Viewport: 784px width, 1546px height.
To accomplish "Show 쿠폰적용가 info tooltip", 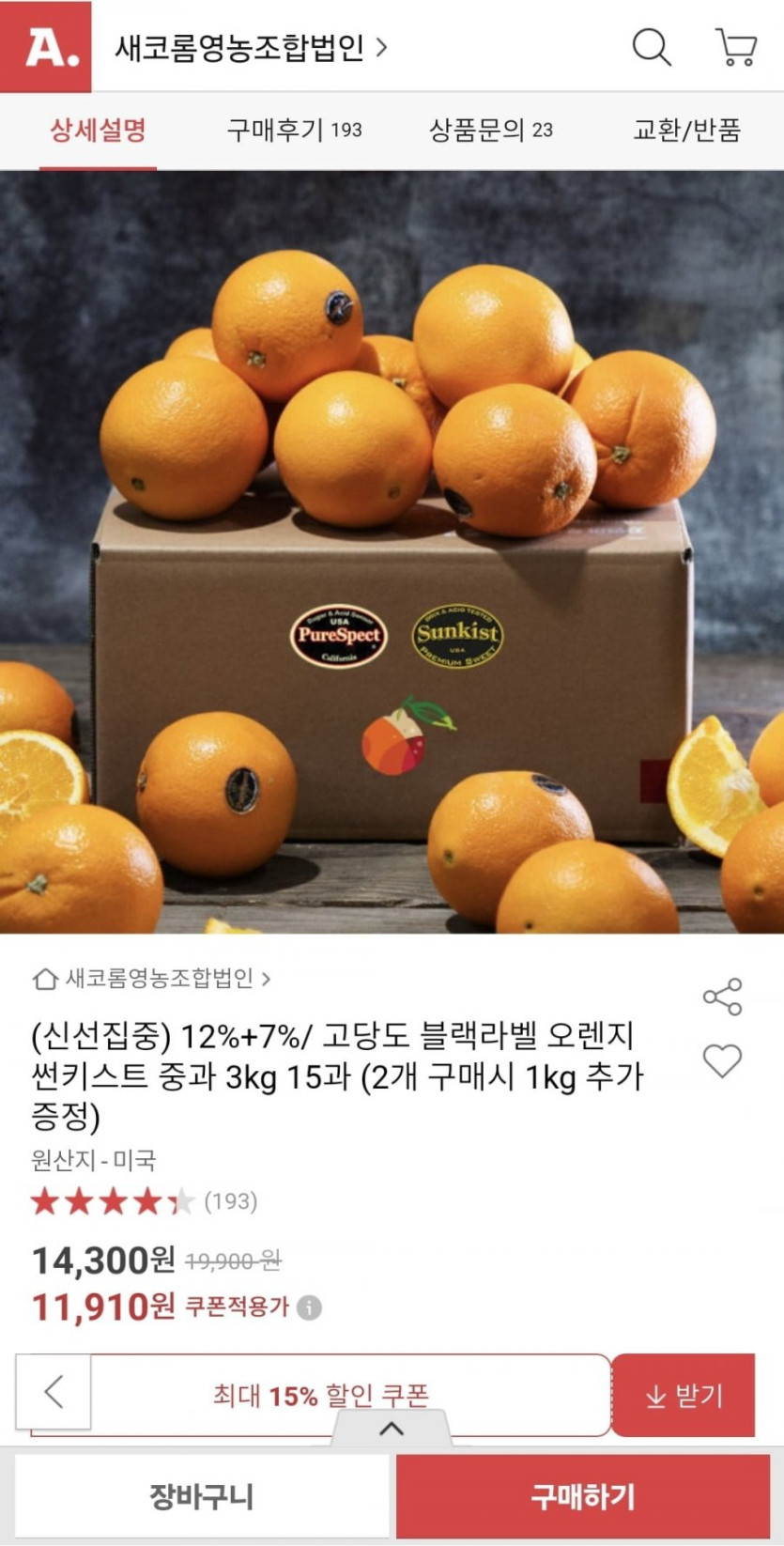I will pos(310,1307).
